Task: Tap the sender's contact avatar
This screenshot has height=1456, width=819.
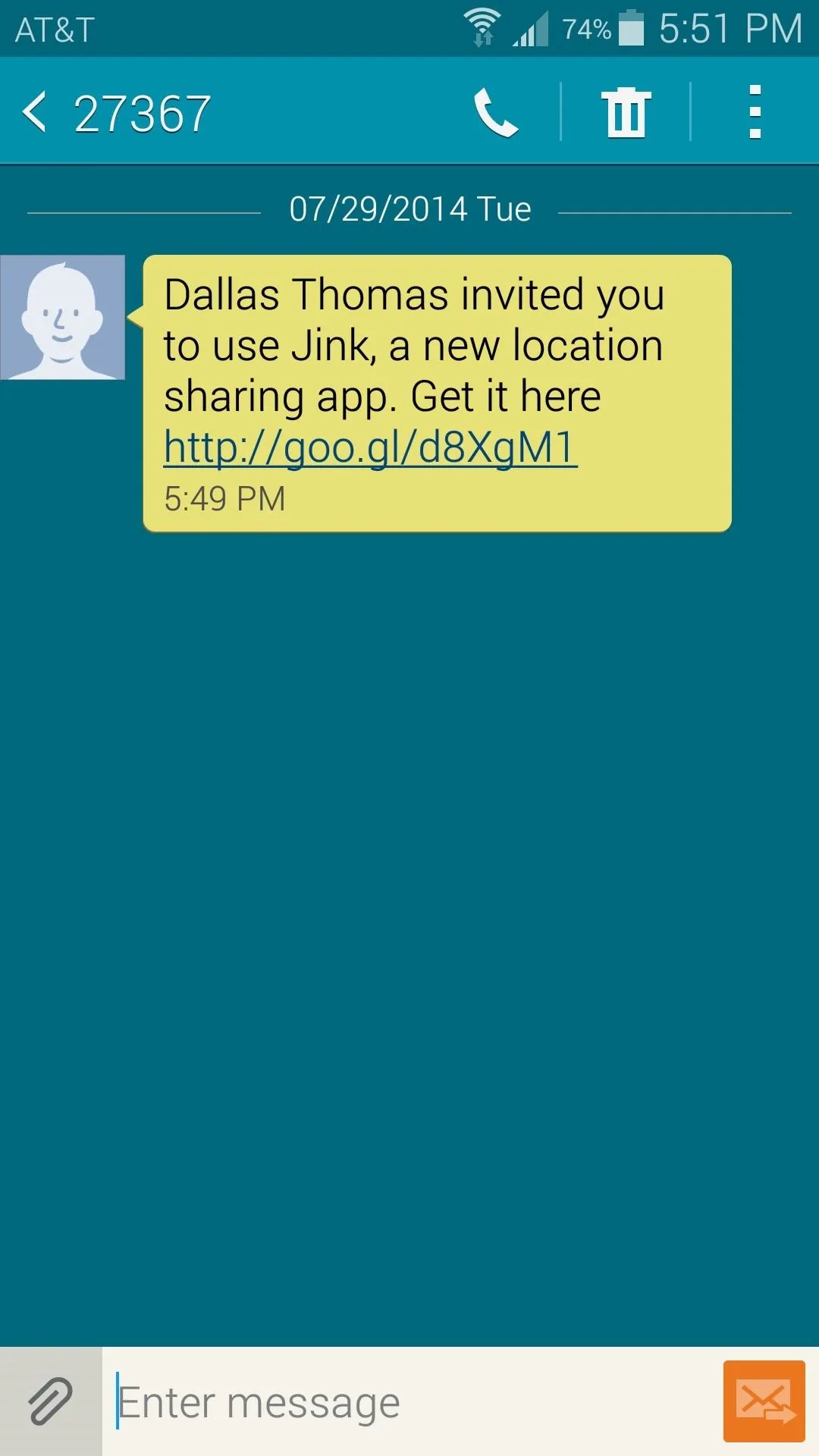Action: [x=62, y=317]
